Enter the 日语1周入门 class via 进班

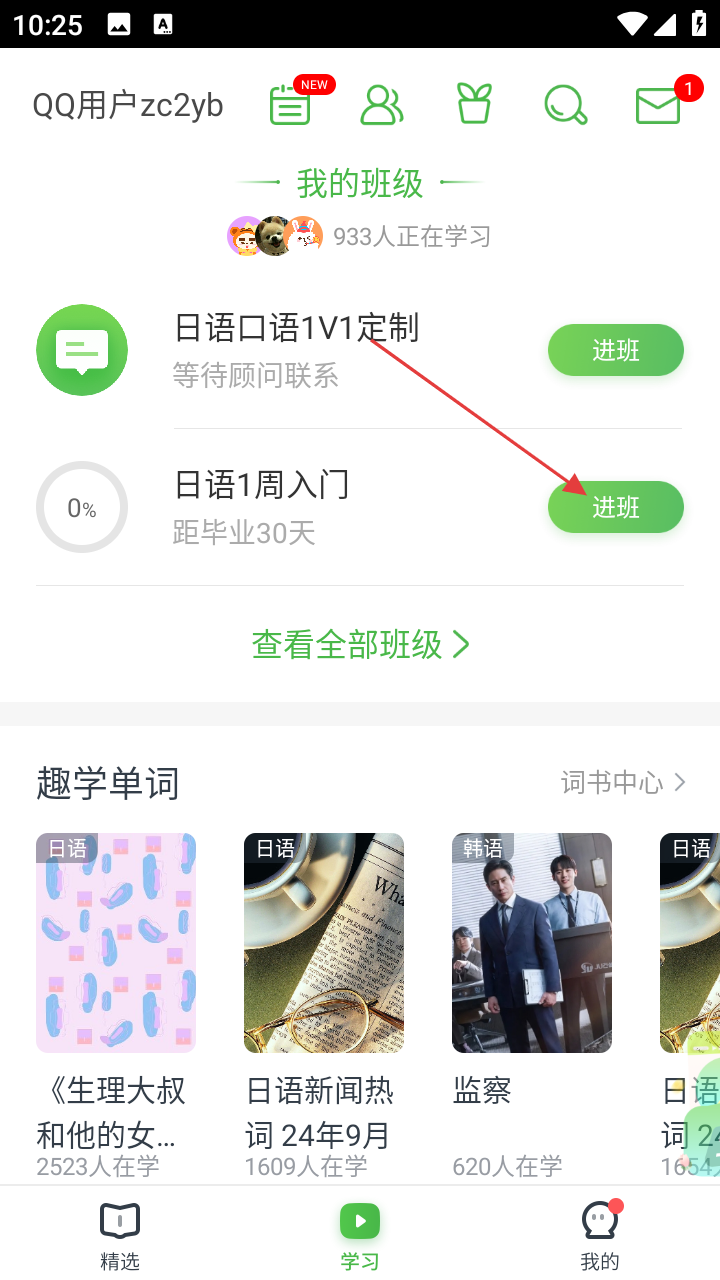[x=615, y=507]
